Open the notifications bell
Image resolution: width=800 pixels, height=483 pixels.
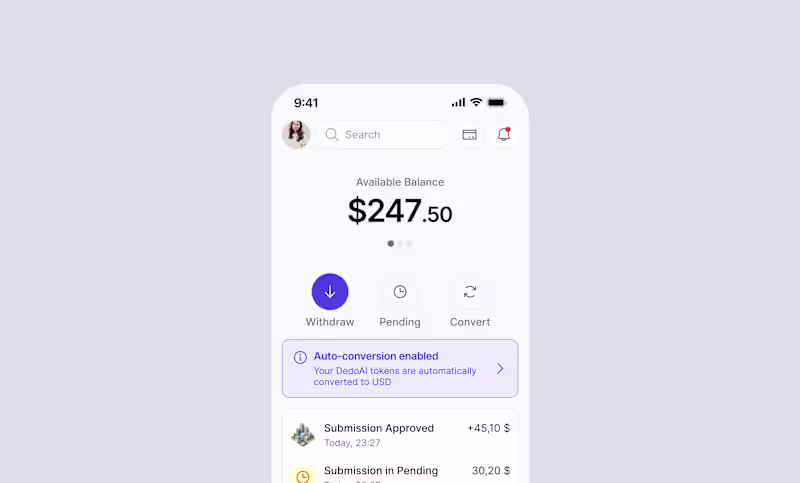pos(504,134)
